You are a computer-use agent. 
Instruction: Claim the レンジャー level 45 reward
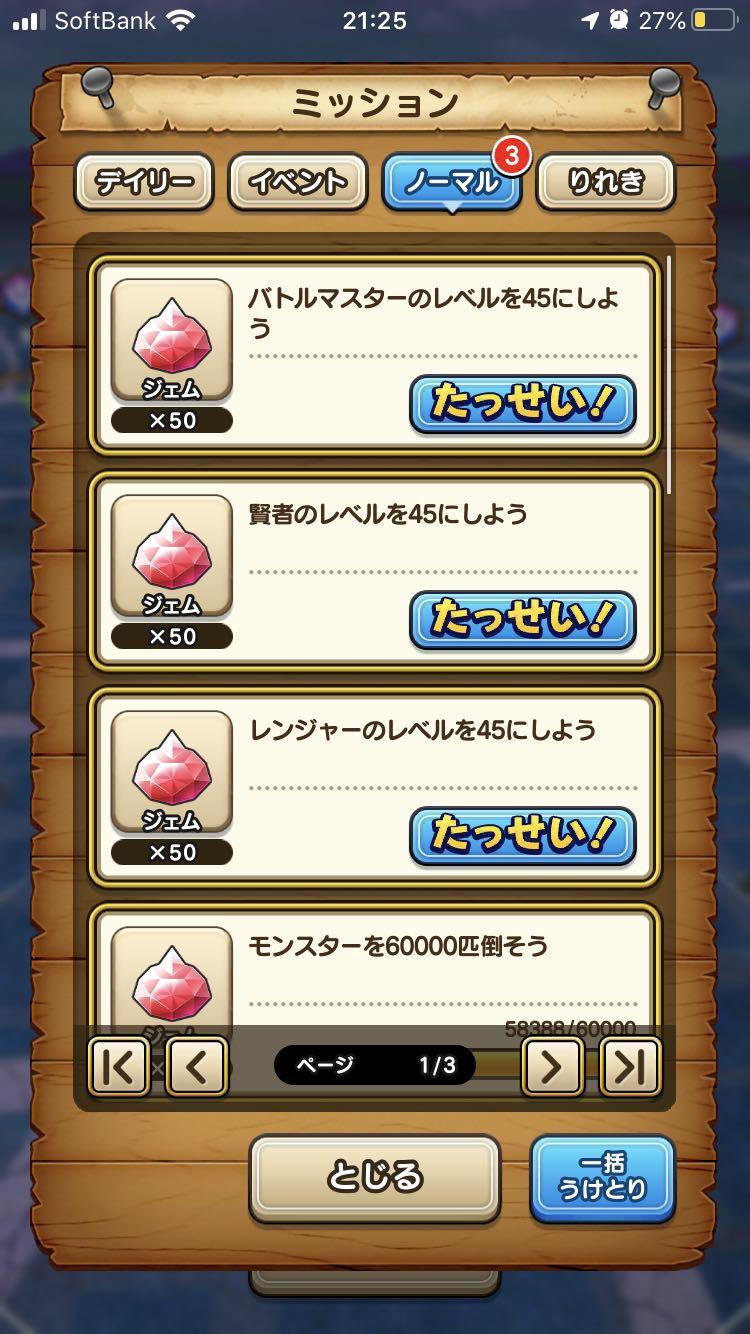point(522,836)
